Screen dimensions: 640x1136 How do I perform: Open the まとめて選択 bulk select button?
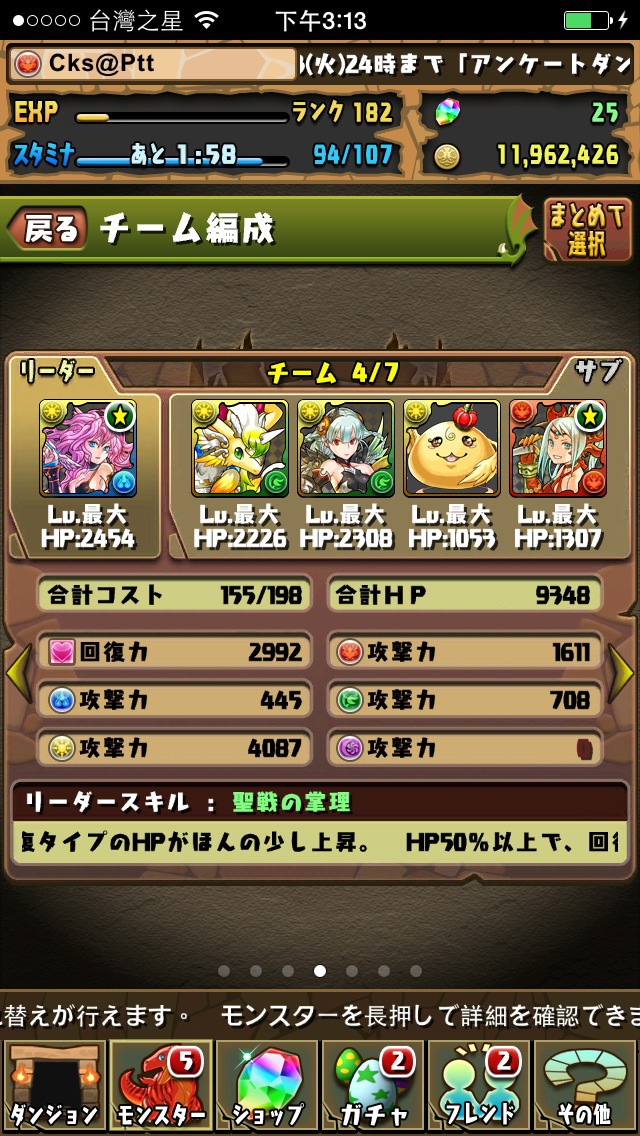(587, 229)
